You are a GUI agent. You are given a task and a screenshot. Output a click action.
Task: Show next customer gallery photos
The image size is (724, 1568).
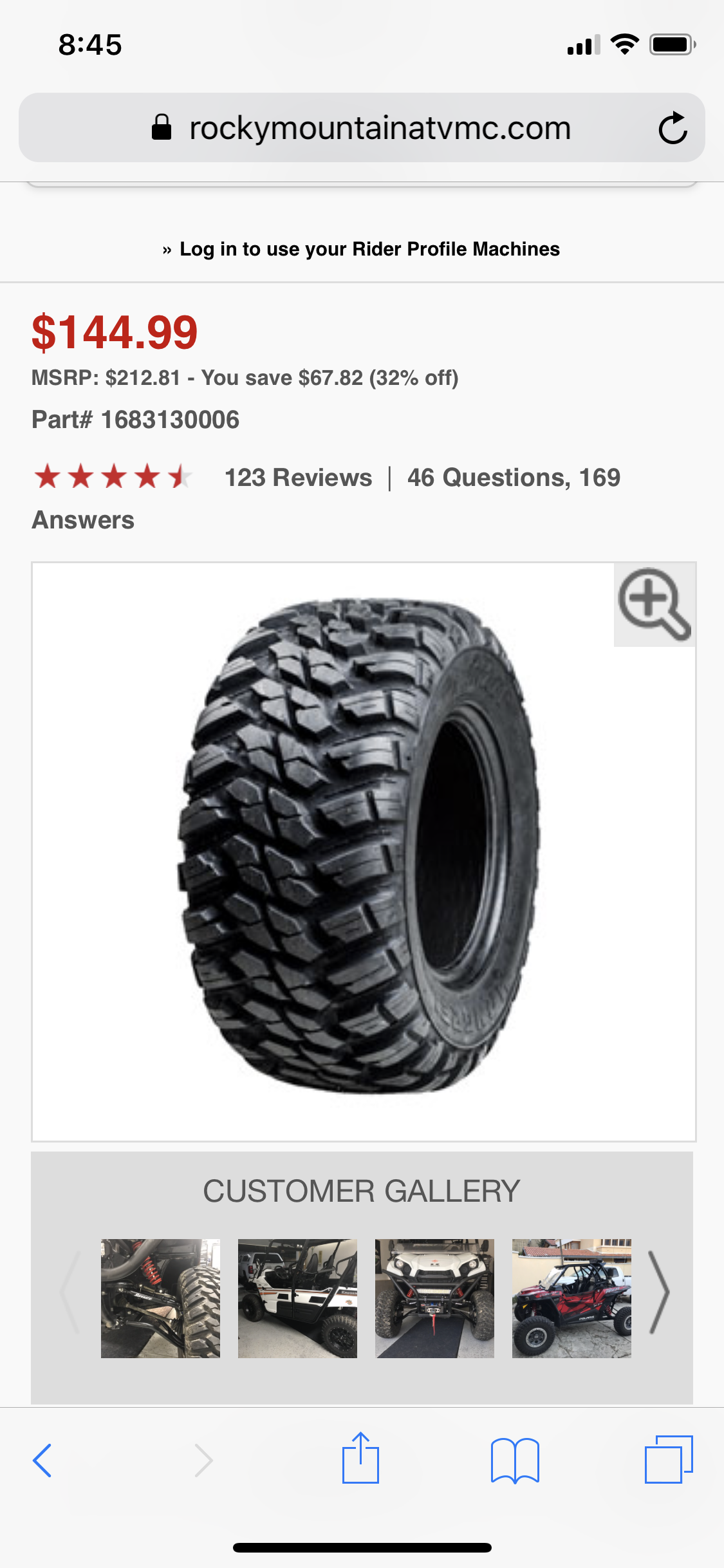[659, 1293]
